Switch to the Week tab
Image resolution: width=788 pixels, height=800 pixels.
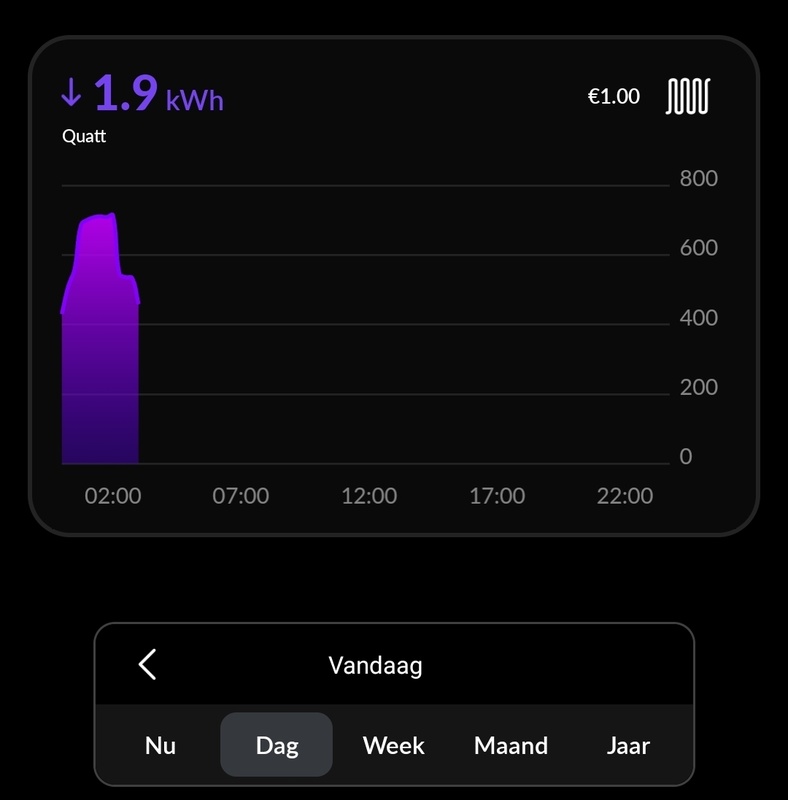[x=394, y=746]
